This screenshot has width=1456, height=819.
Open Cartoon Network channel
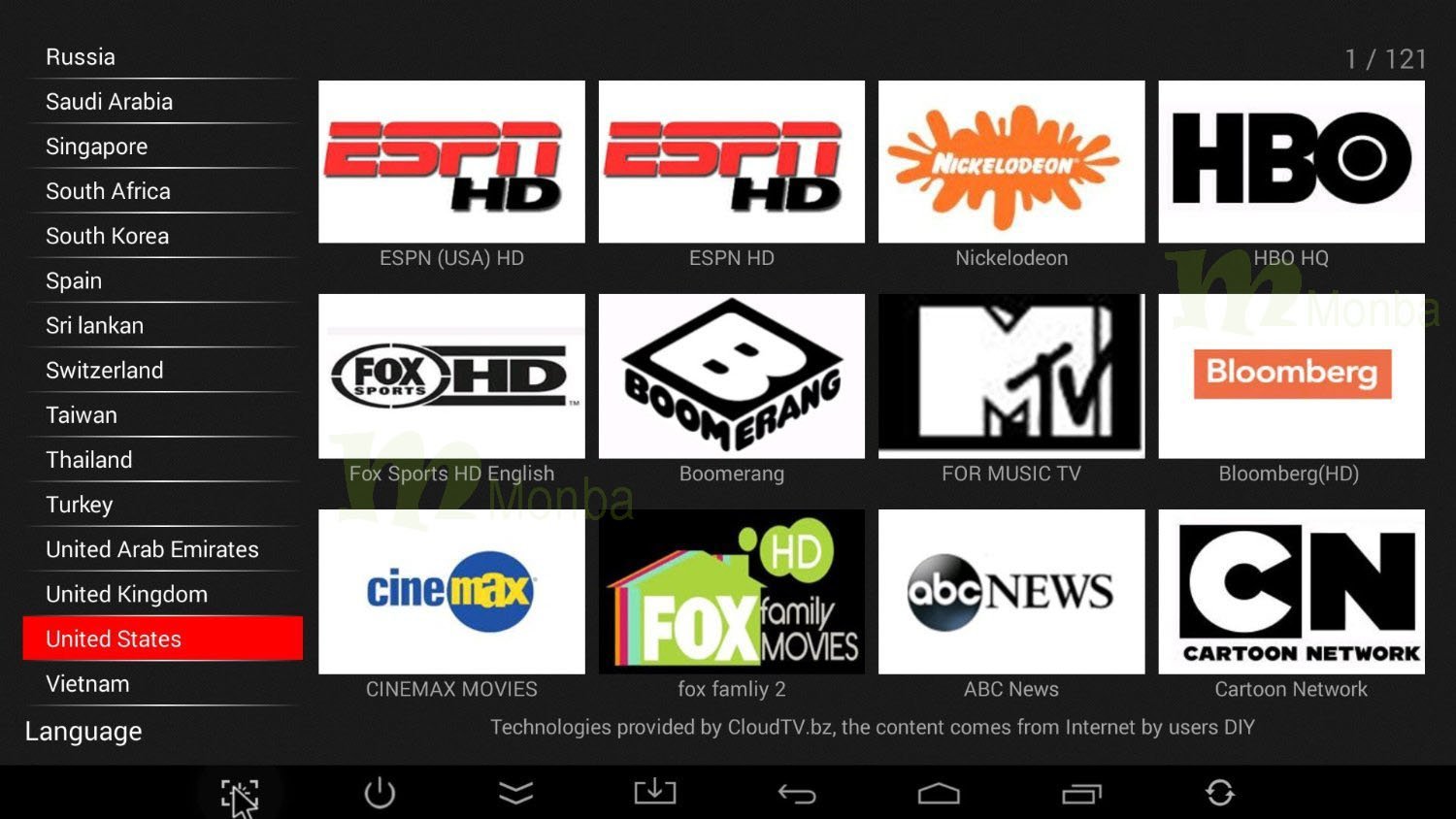(1291, 591)
